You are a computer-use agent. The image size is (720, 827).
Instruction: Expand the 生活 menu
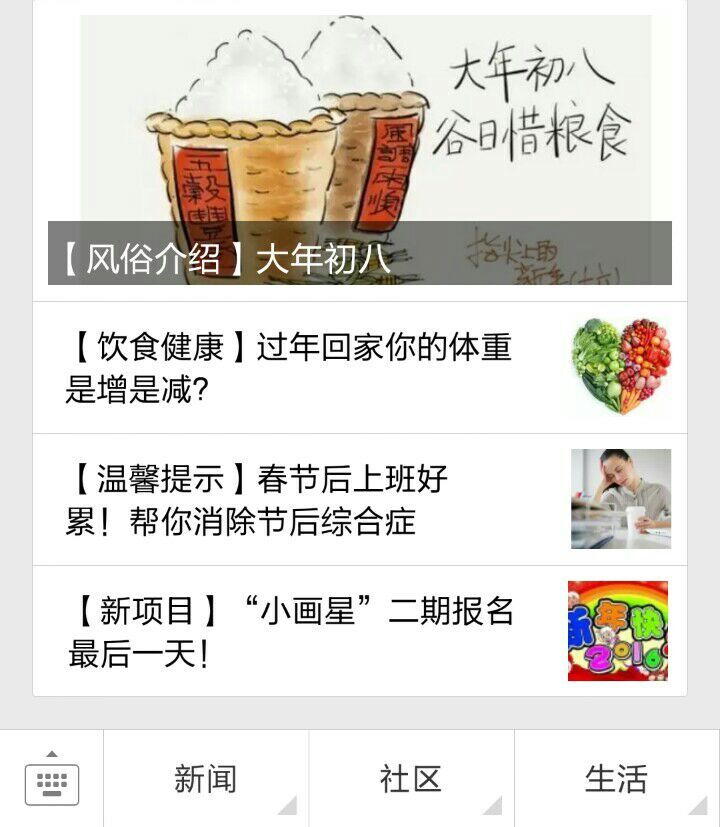point(616,779)
